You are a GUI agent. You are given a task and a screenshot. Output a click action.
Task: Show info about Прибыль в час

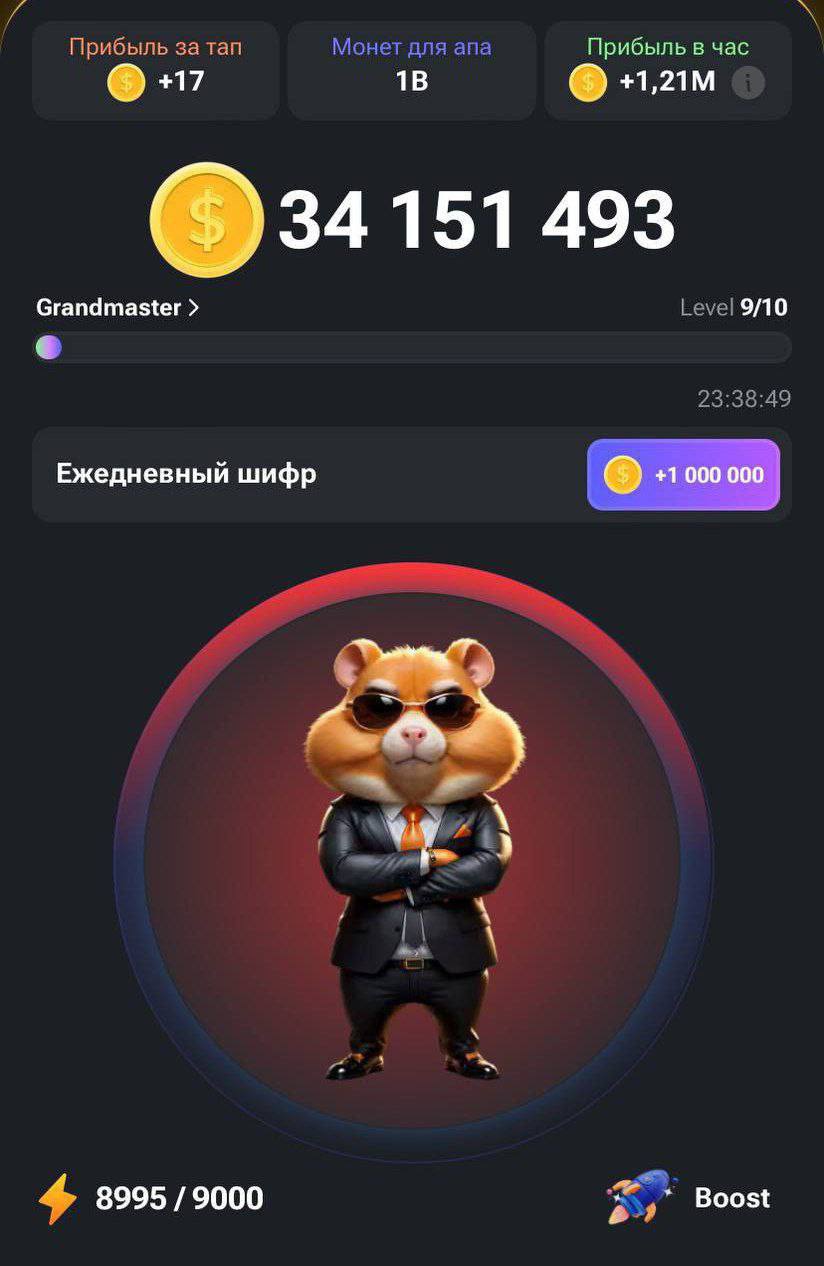748,82
